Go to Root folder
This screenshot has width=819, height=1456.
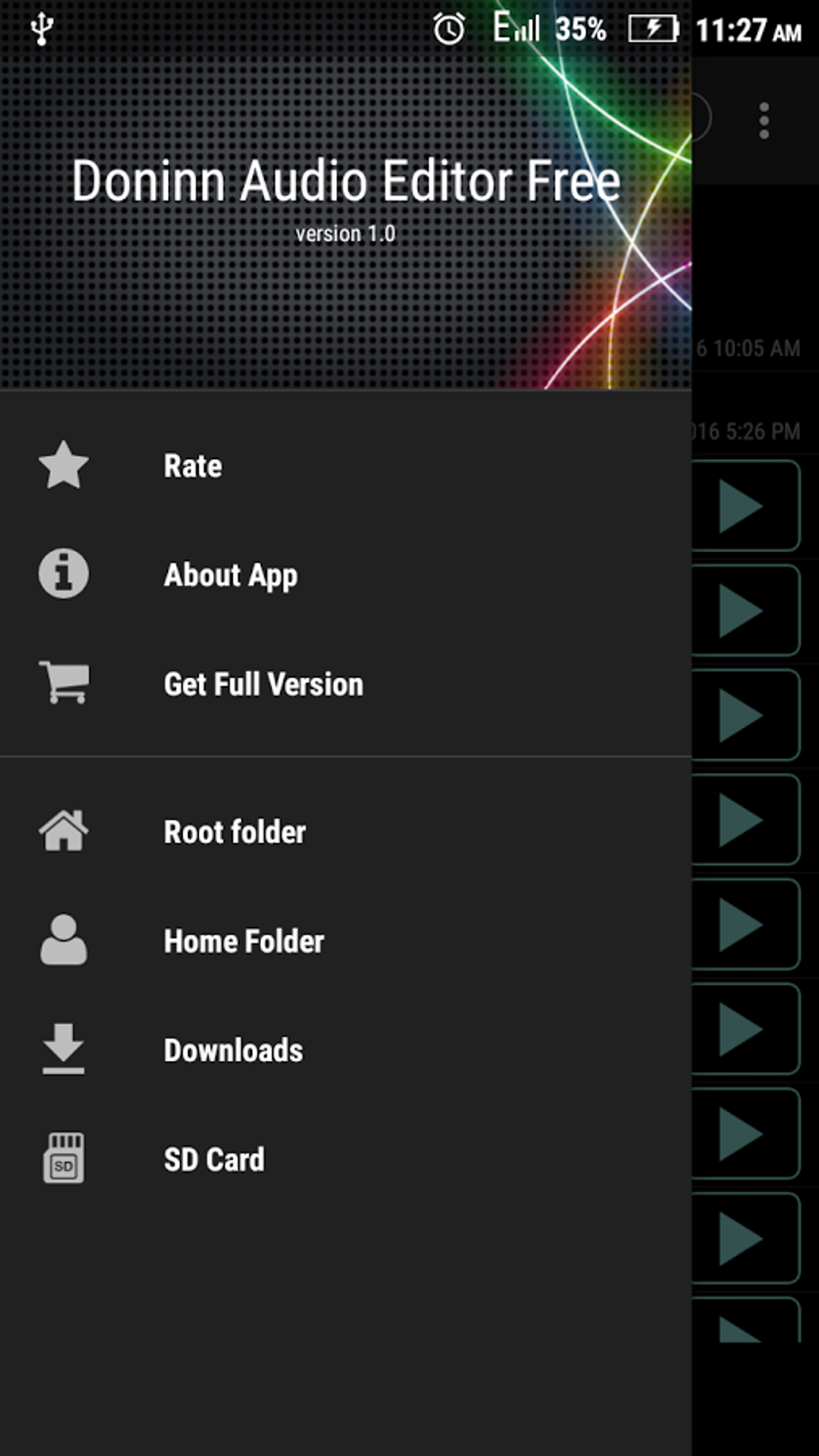[234, 832]
